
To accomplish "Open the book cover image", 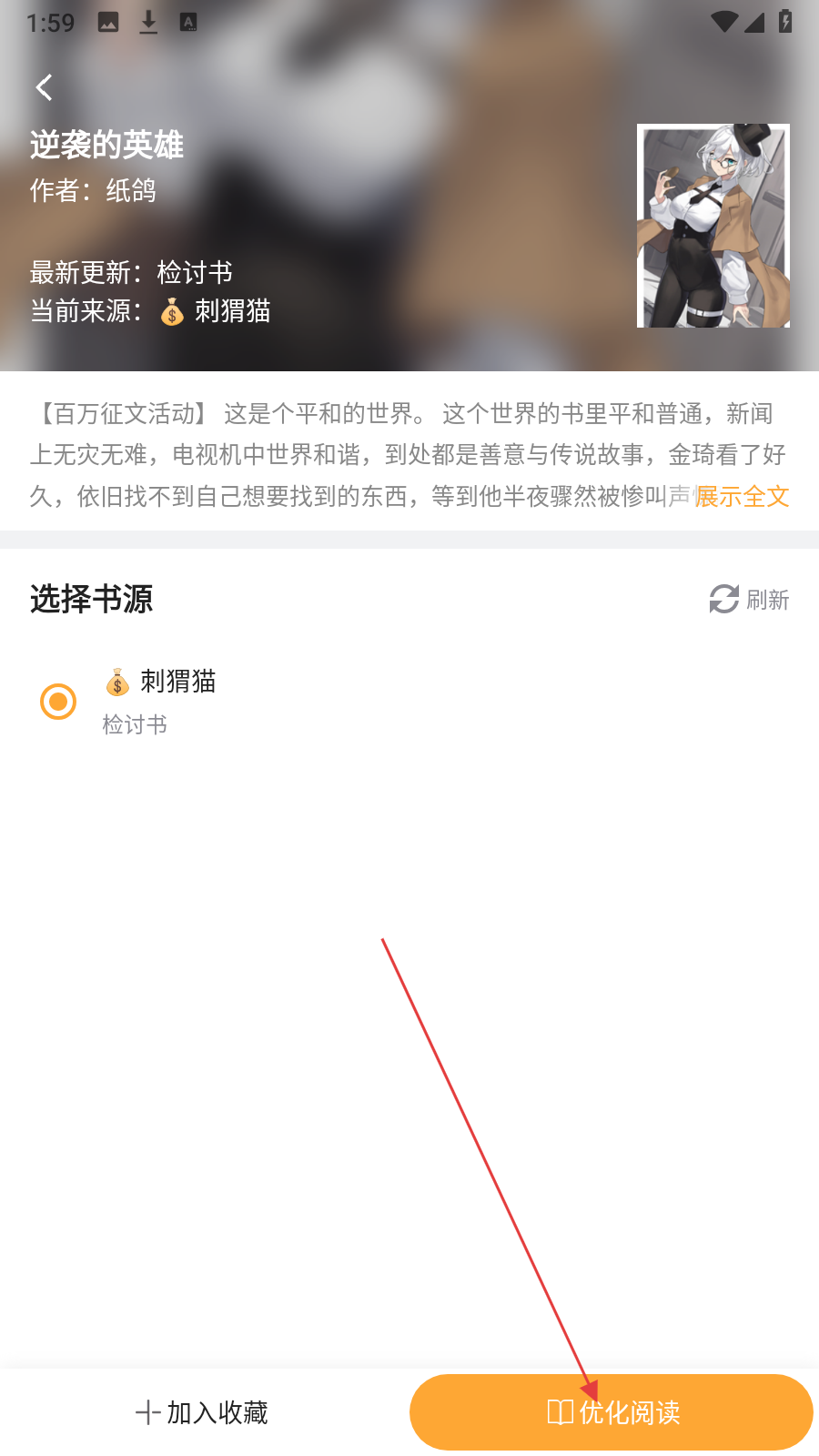I will point(713,226).
